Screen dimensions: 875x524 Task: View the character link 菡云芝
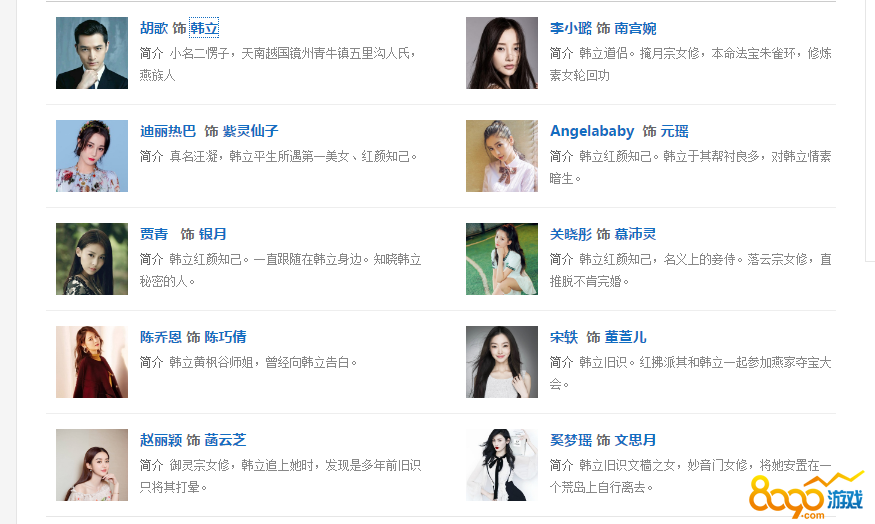[x=225, y=440]
